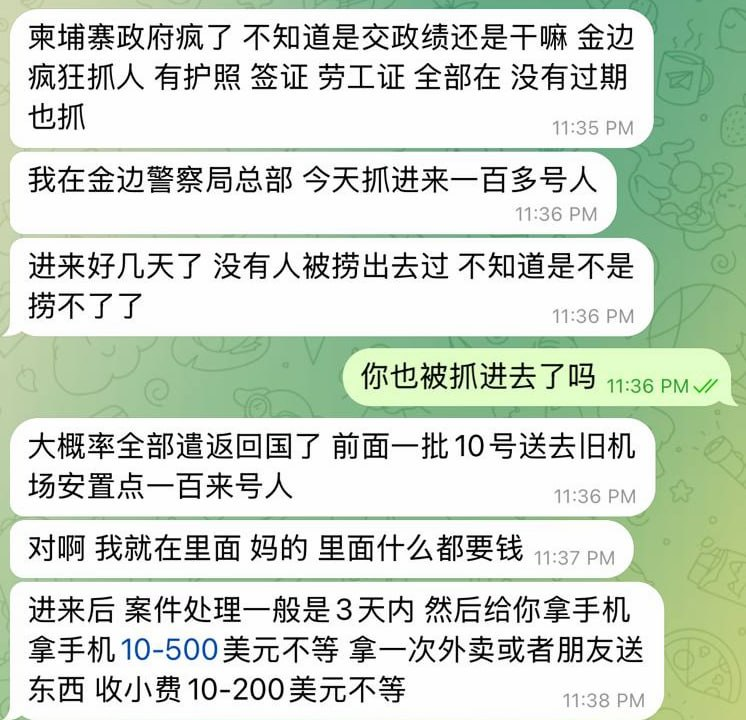This screenshot has width=746, height=720.
Task: Select the message about 金边警察局总部
Action: (x=311, y=182)
